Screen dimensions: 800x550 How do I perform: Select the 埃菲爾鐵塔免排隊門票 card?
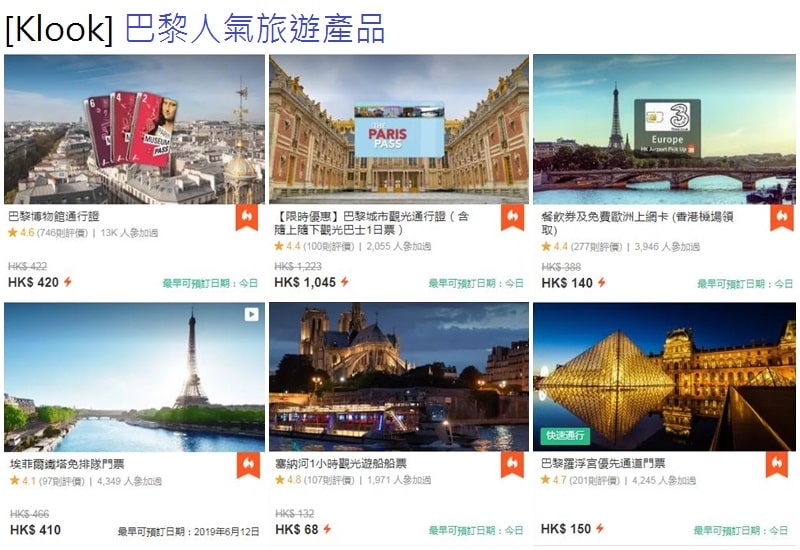tap(134, 378)
